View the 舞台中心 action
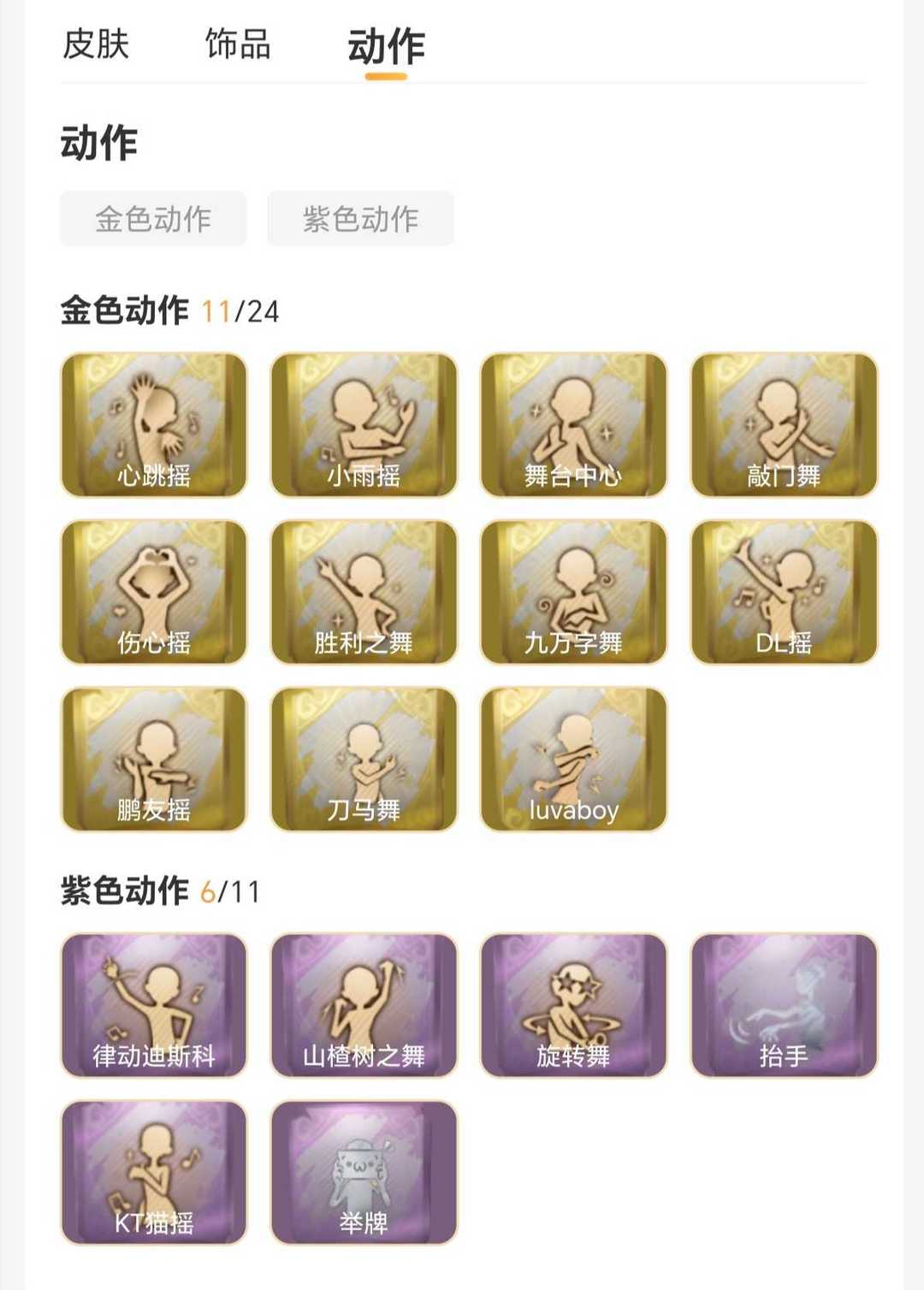Screen dimensions: 924x1290 573,425
